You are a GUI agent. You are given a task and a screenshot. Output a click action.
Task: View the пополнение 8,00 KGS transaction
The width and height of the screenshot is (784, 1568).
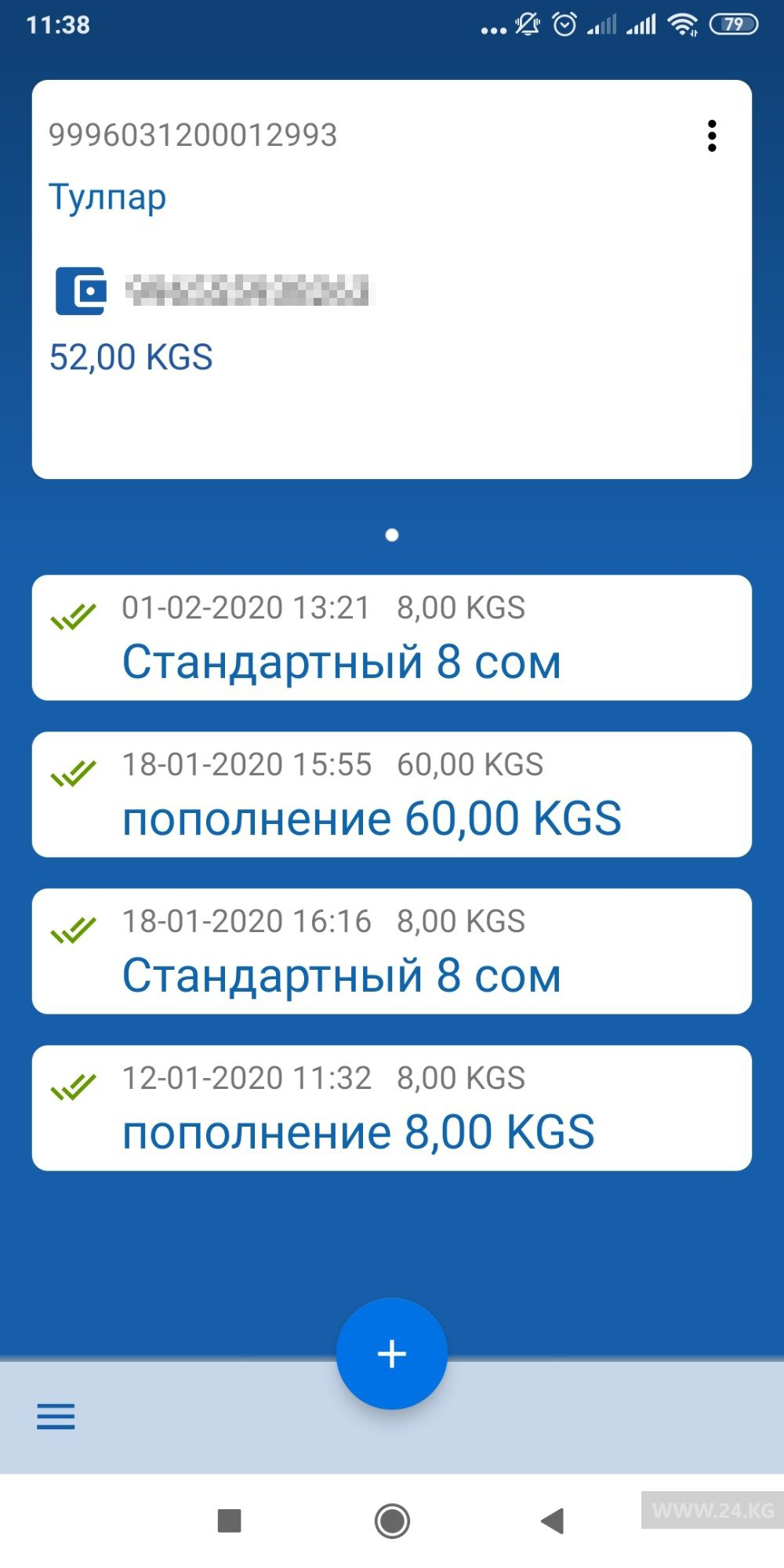[392, 1108]
